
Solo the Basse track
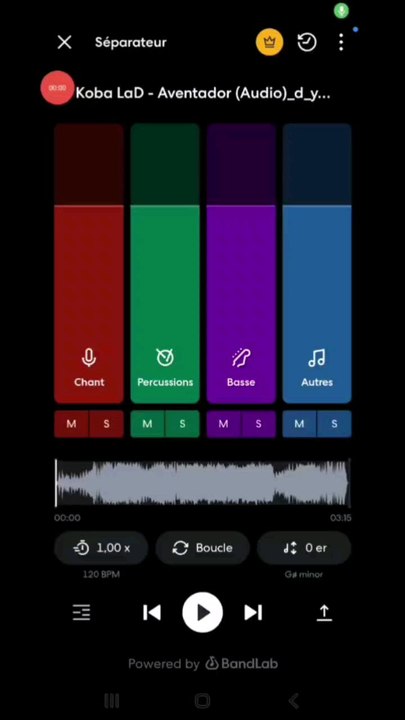click(259, 424)
